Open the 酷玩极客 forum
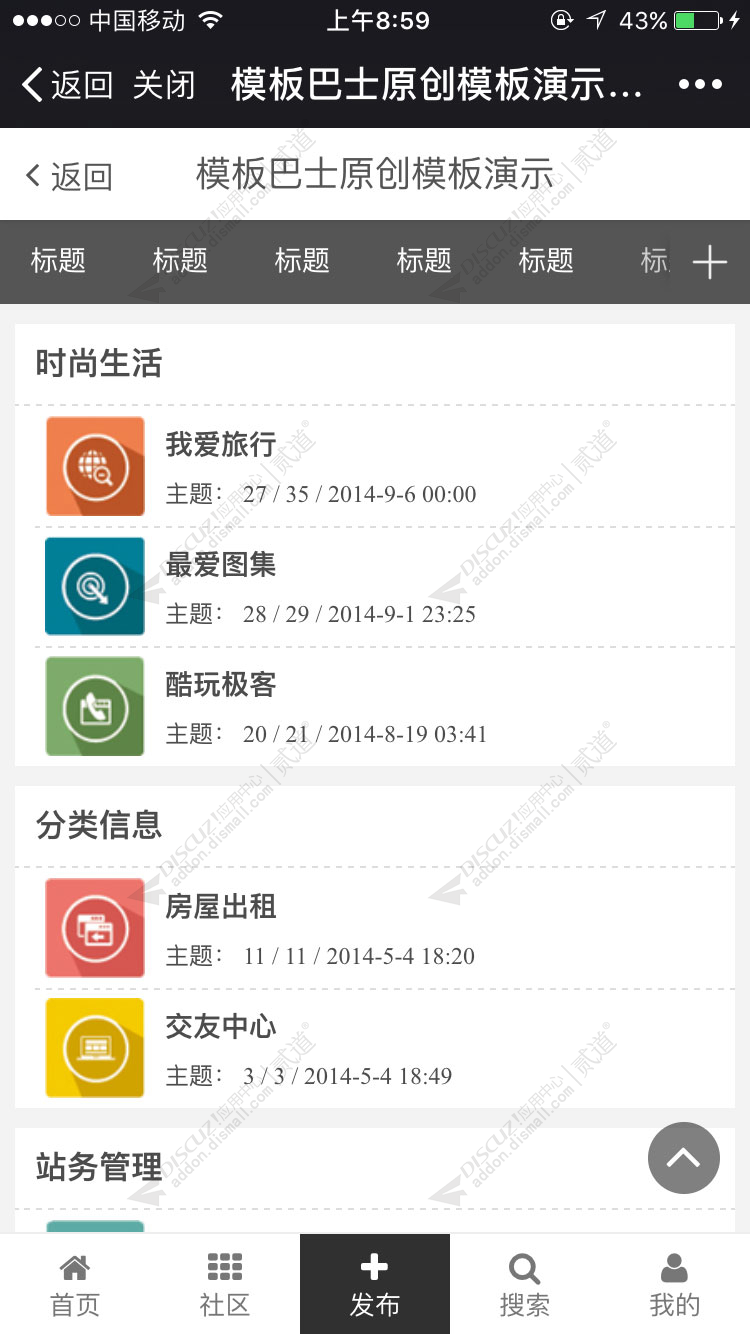This screenshot has width=750, height=1334. tap(221, 685)
